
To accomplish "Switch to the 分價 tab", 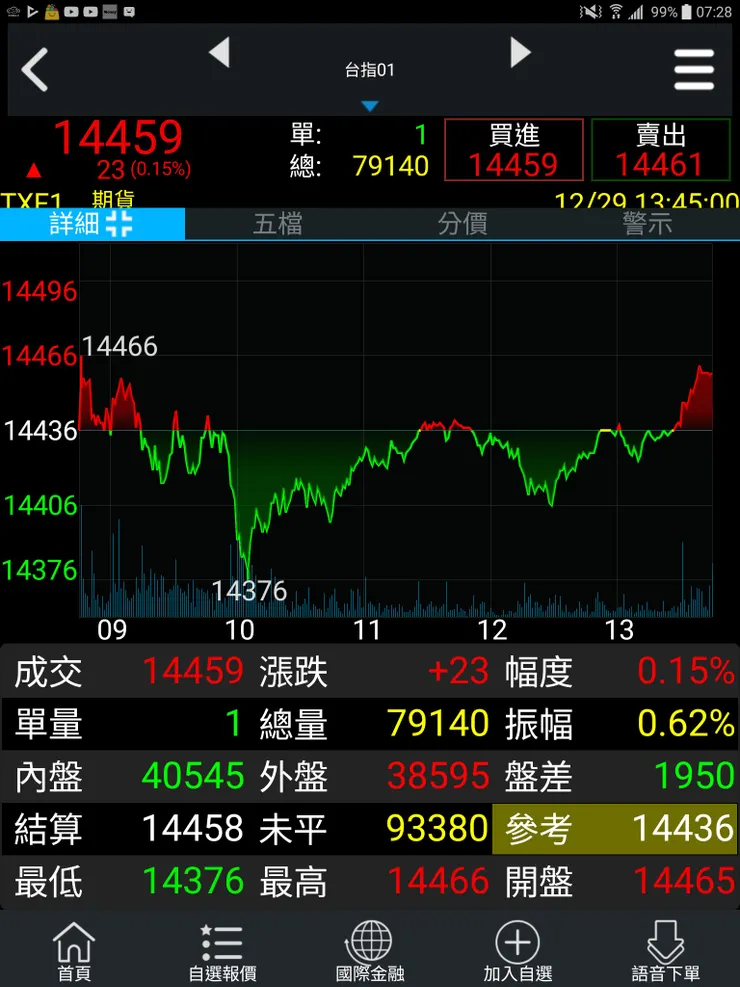I will (462, 224).
